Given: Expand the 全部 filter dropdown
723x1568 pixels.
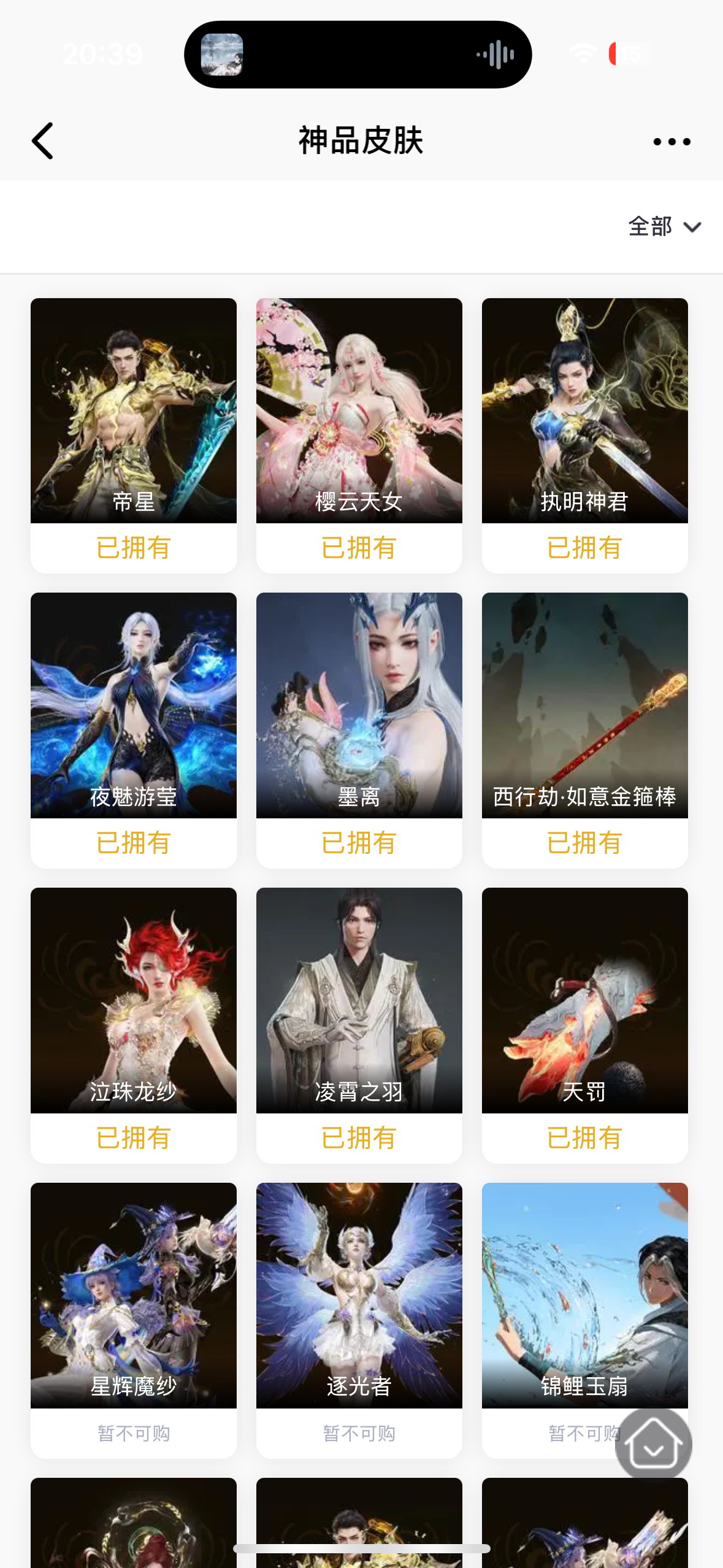Looking at the screenshot, I should click(x=664, y=227).
